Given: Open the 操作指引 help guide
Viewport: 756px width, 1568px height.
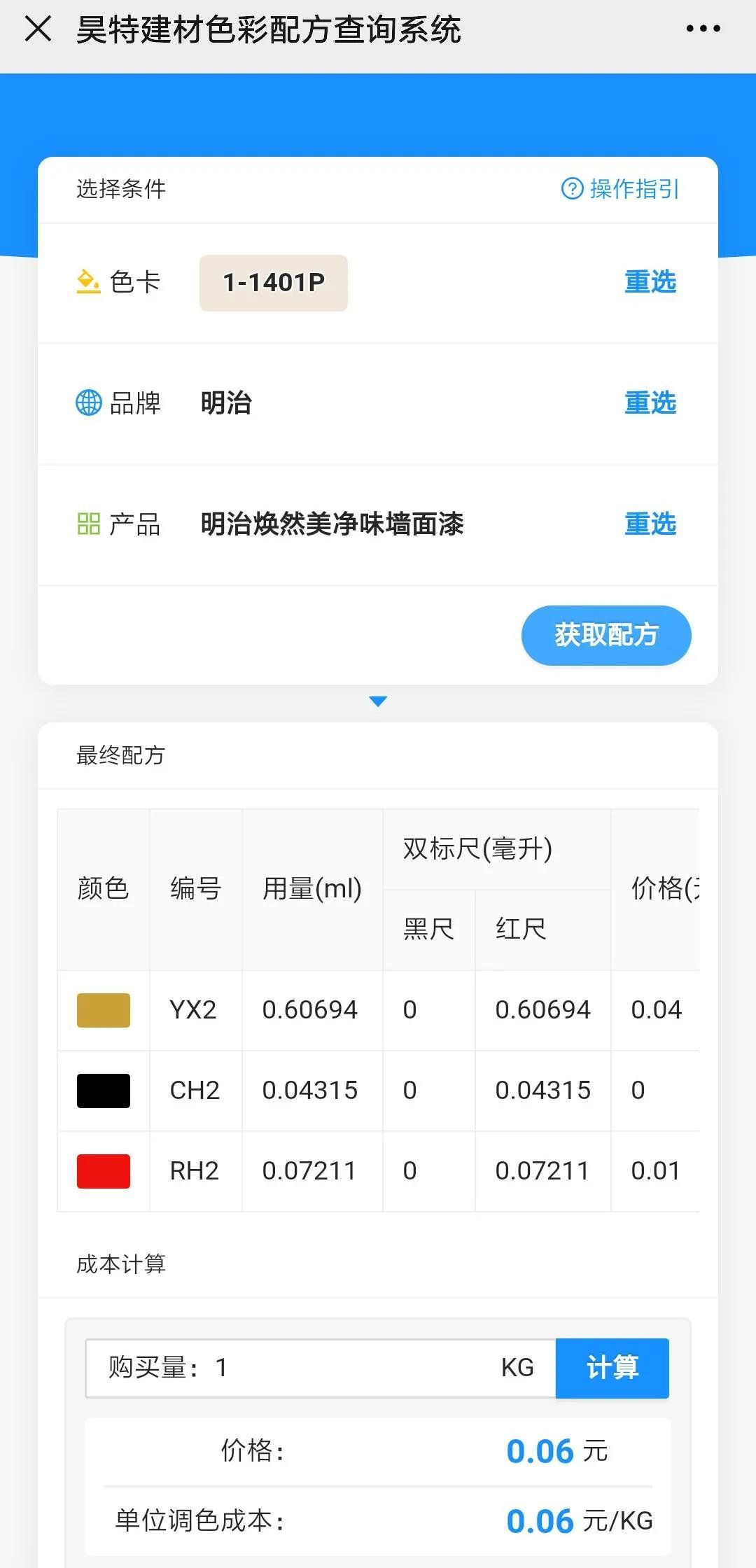Looking at the screenshot, I should 620,189.
